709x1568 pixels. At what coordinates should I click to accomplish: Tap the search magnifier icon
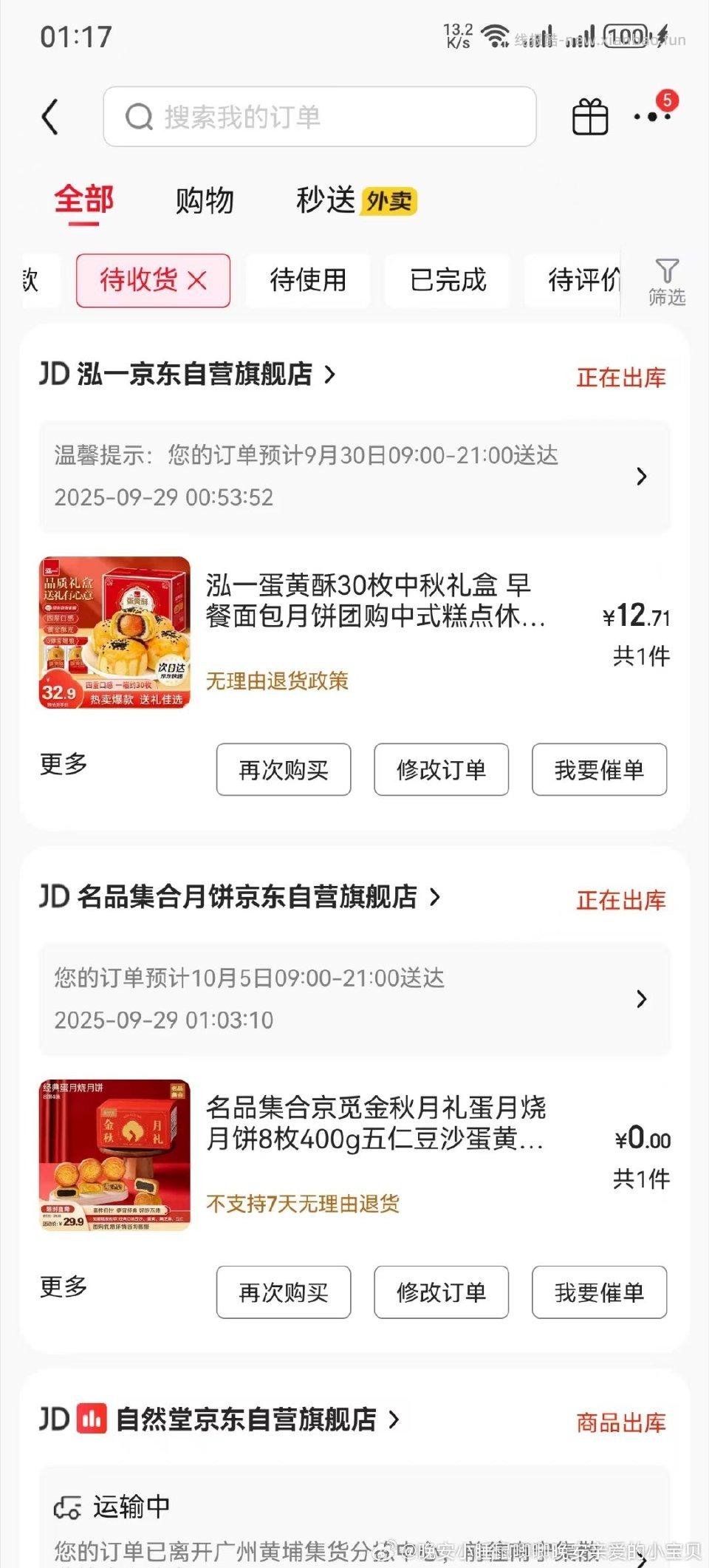coord(137,117)
